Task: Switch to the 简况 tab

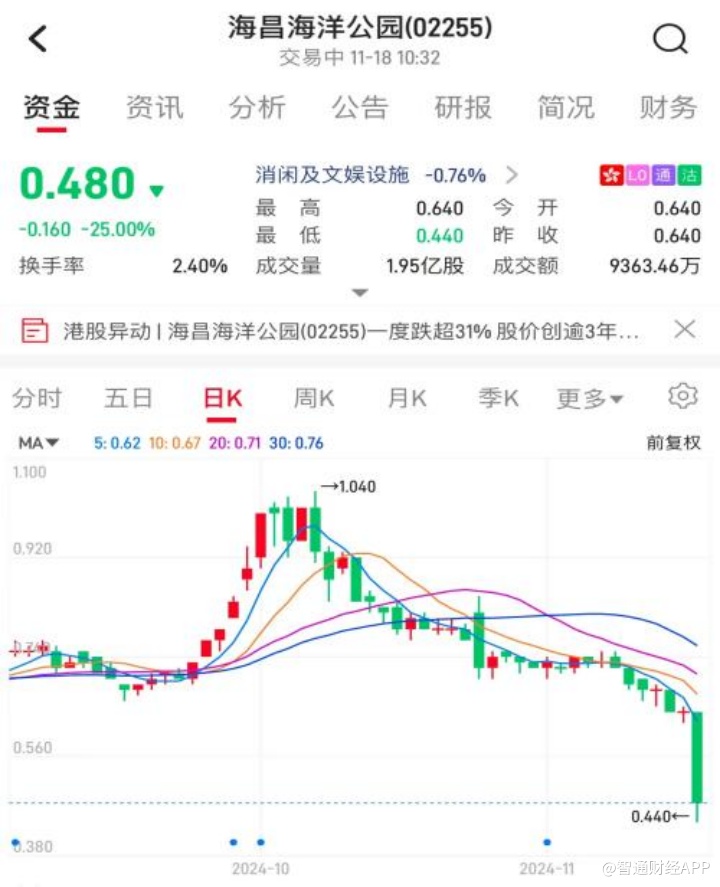Action: click(x=565, y=108)
